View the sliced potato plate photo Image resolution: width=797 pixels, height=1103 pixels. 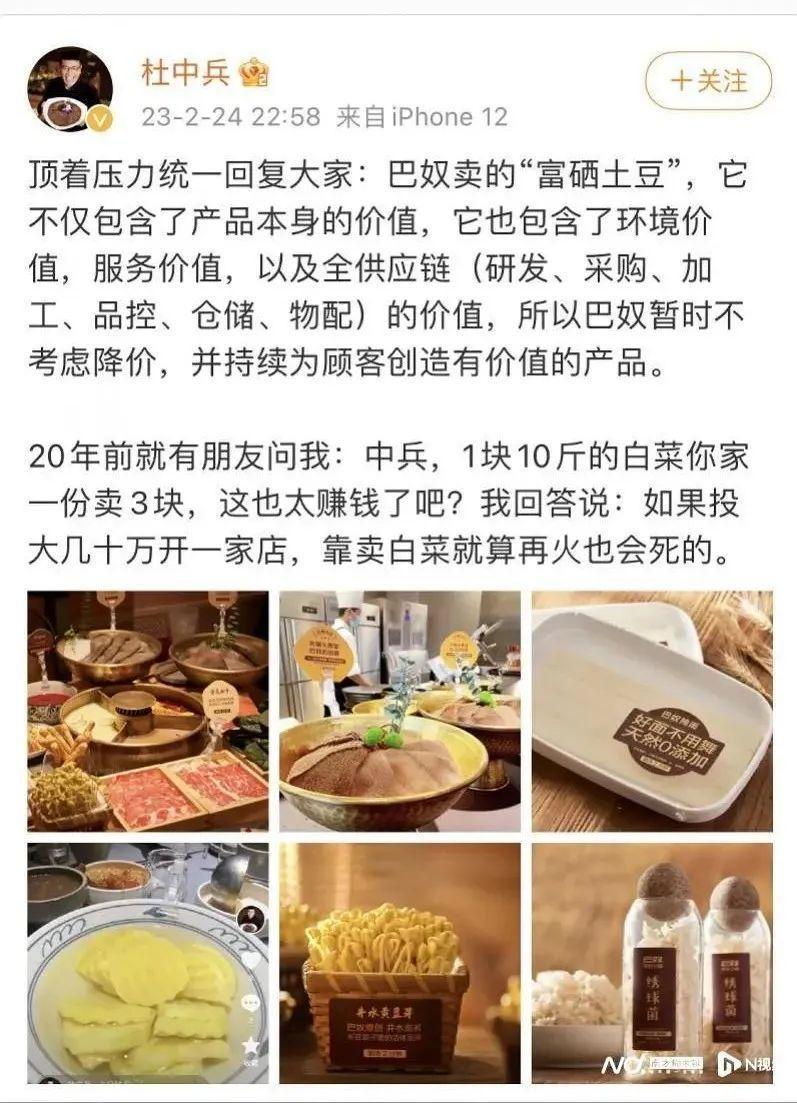tap(147, 962)
